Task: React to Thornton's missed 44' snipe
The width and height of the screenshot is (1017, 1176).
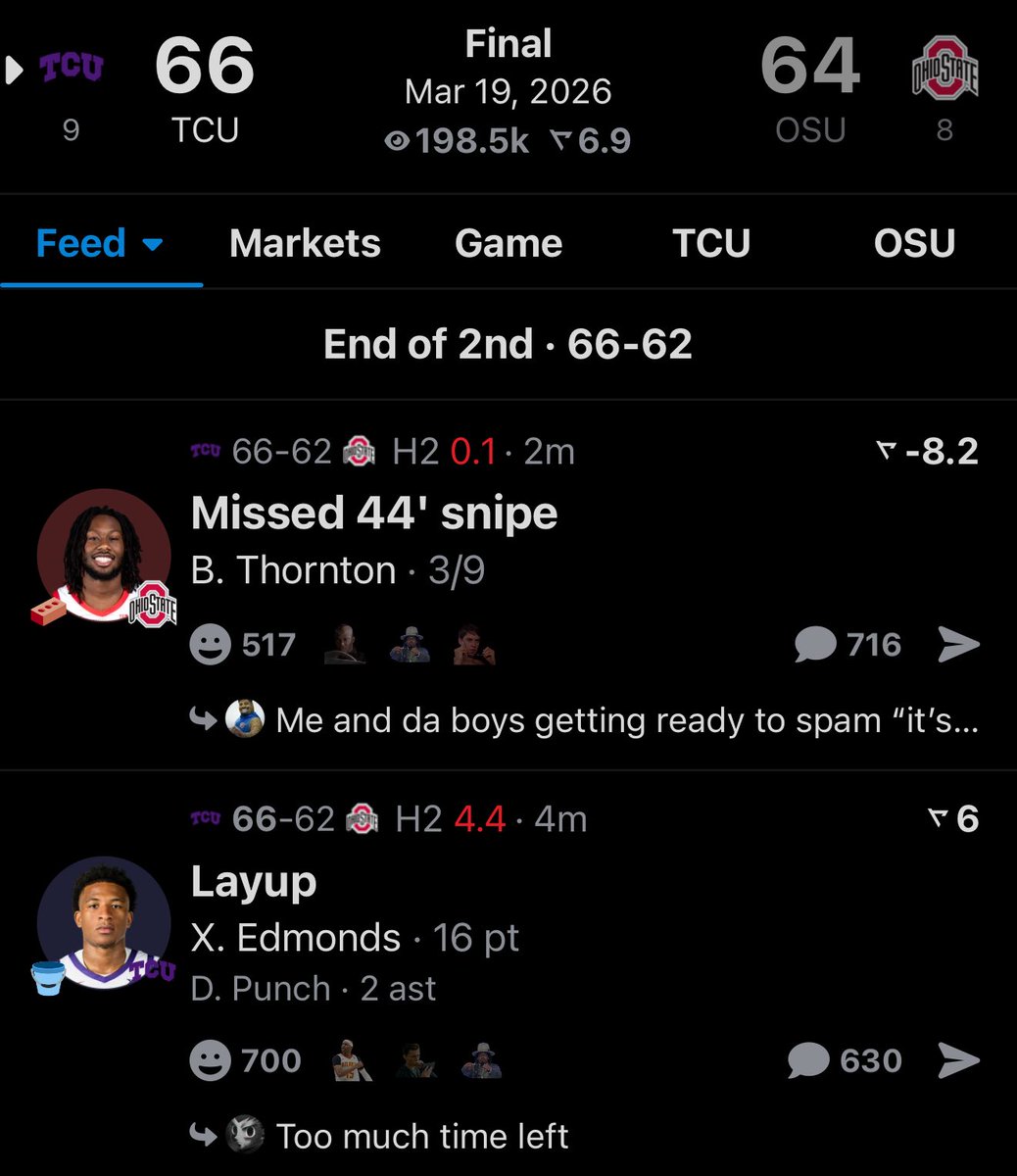Action: (211, 645)
